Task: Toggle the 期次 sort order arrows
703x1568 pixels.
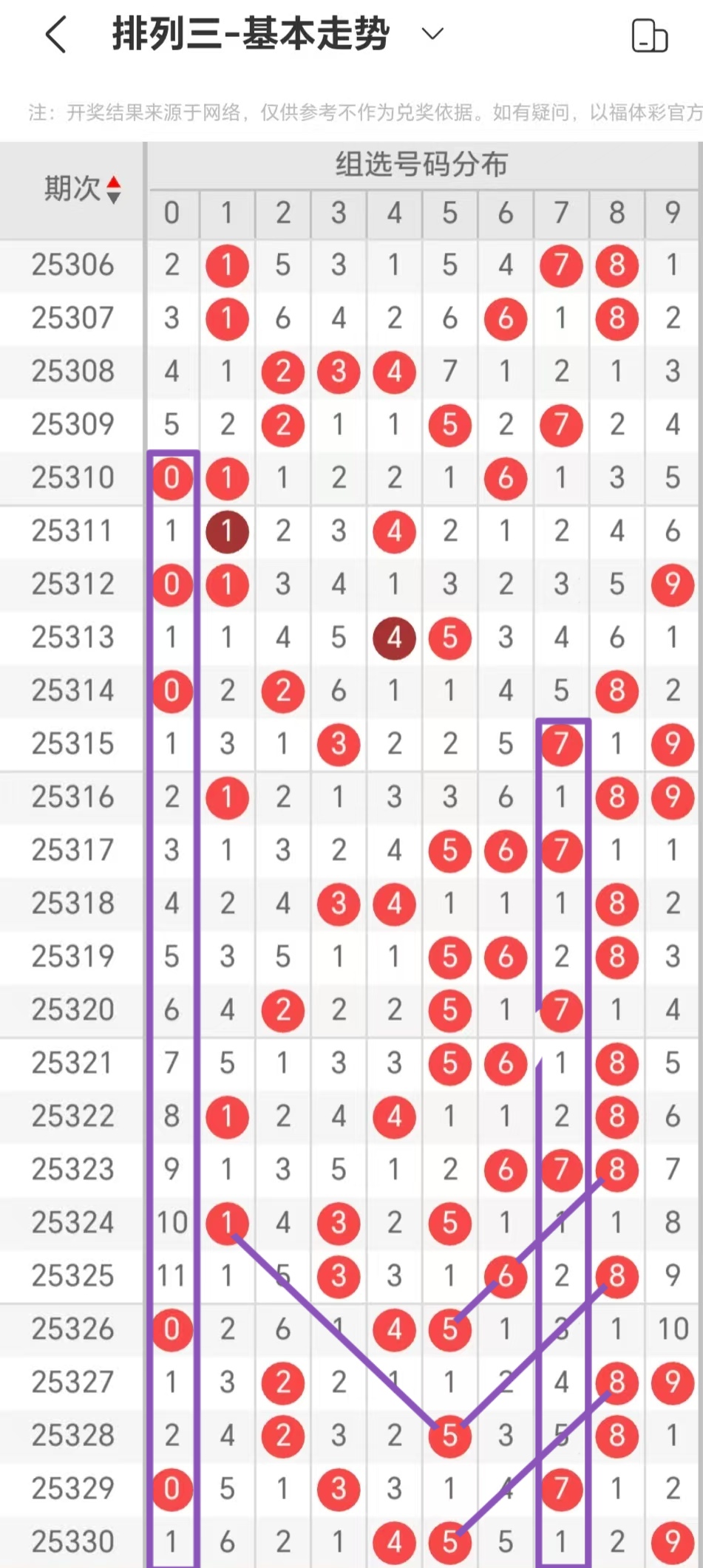Action: pyautogui.click(x=113, y=189)
